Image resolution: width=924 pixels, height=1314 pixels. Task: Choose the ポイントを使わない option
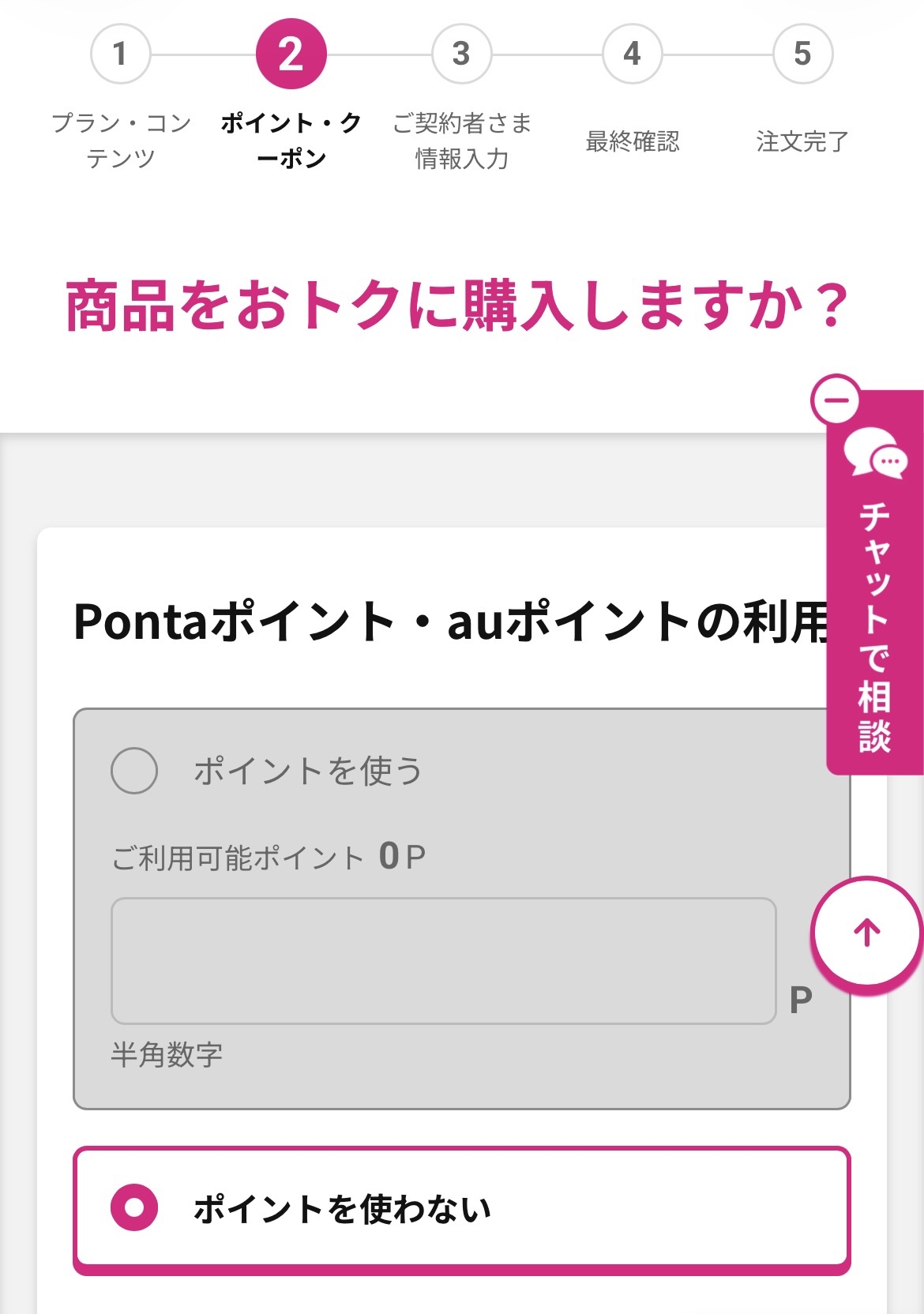tap(134, 1207)
